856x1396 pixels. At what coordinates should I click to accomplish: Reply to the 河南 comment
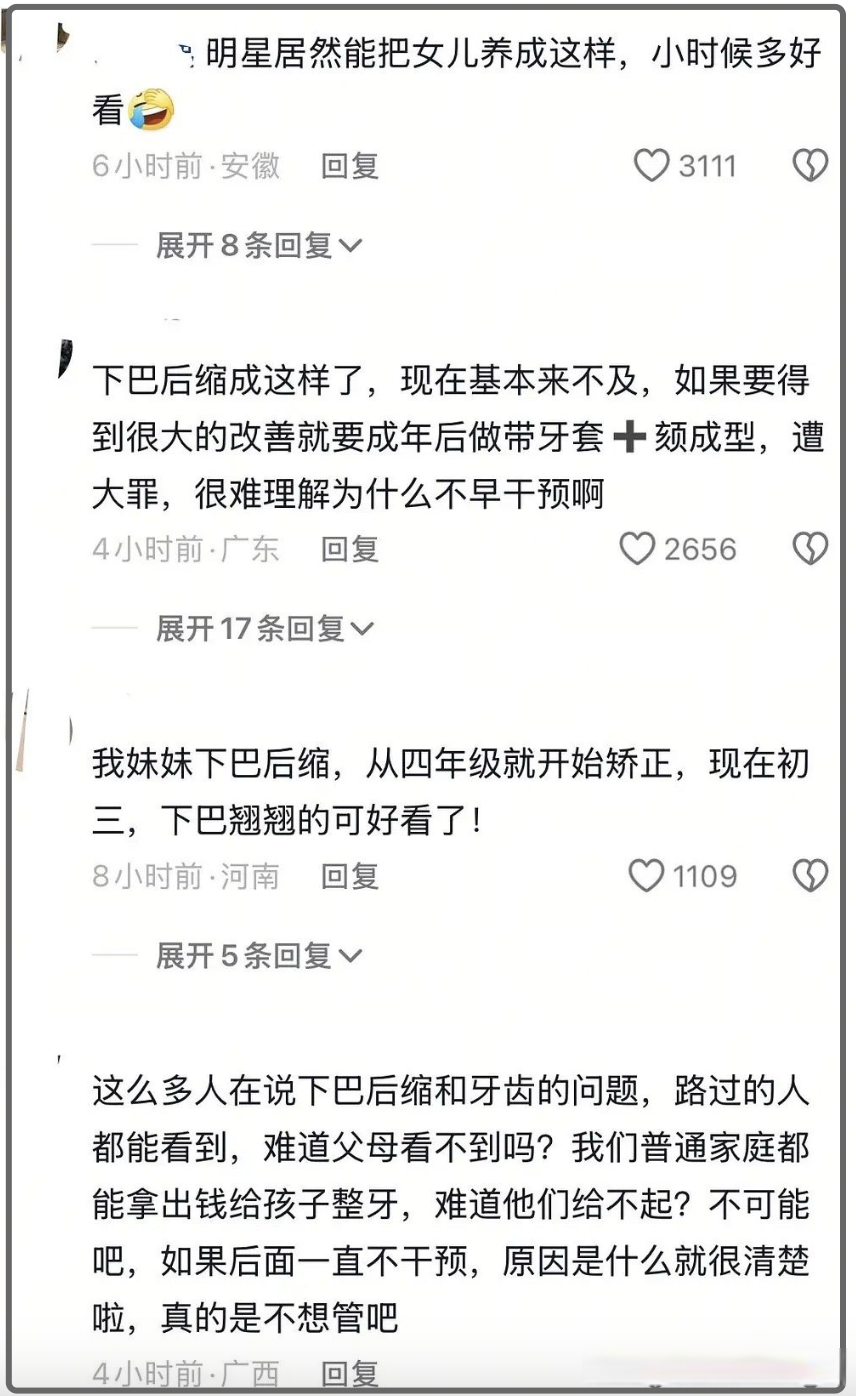click(350, 876)
